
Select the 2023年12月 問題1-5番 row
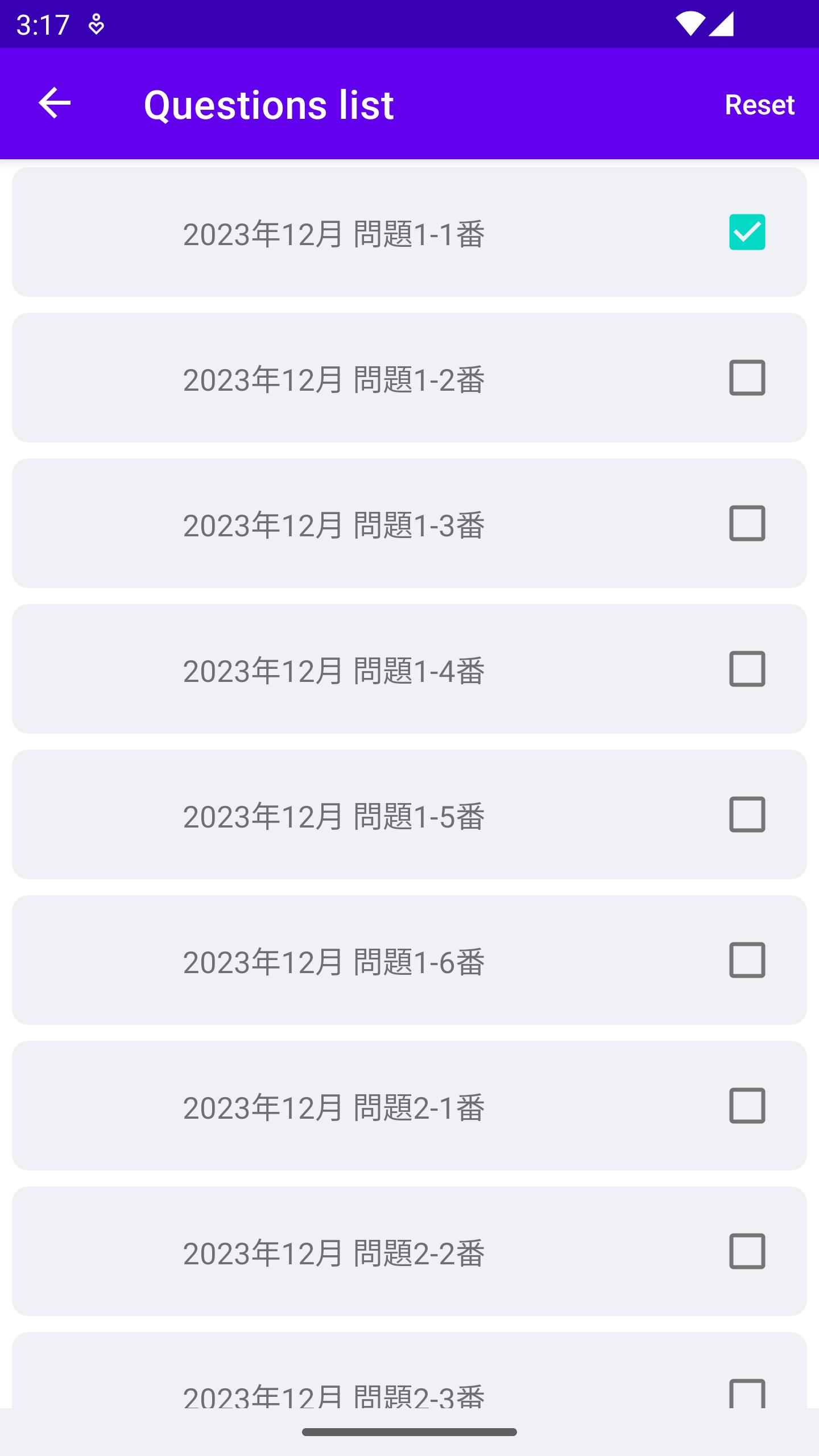[334, 816]
